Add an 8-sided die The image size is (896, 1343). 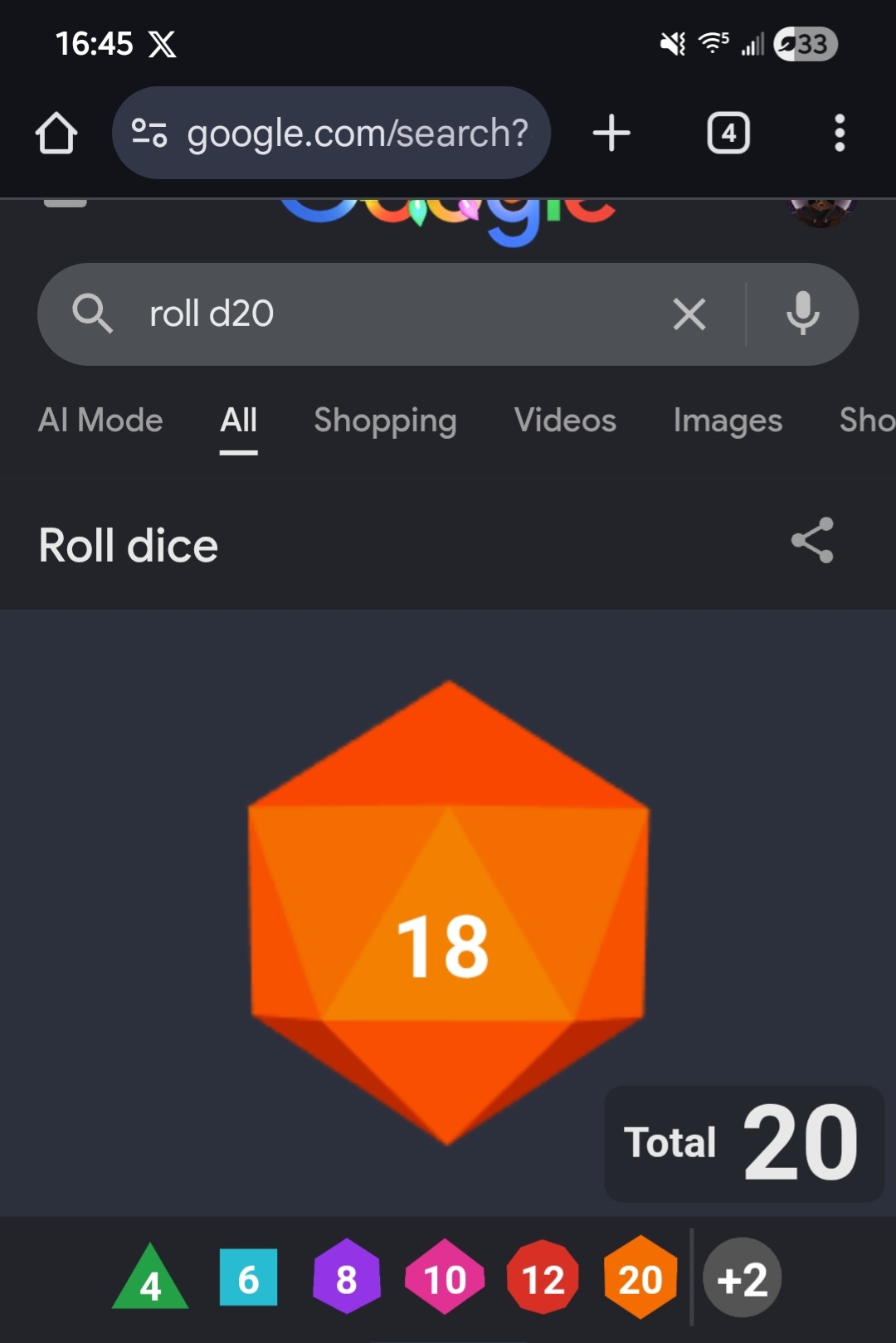pos(347,1278)
